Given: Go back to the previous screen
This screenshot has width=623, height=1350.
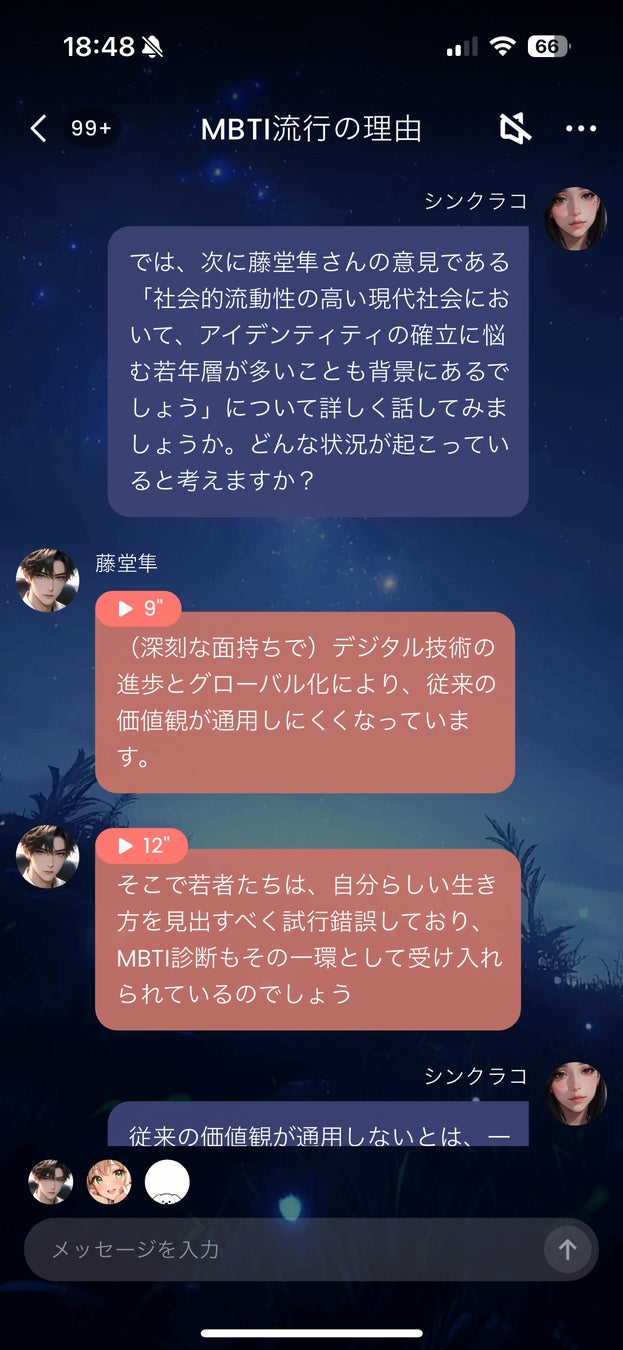Looking at the screenshot, I should (x=38, y=129).
